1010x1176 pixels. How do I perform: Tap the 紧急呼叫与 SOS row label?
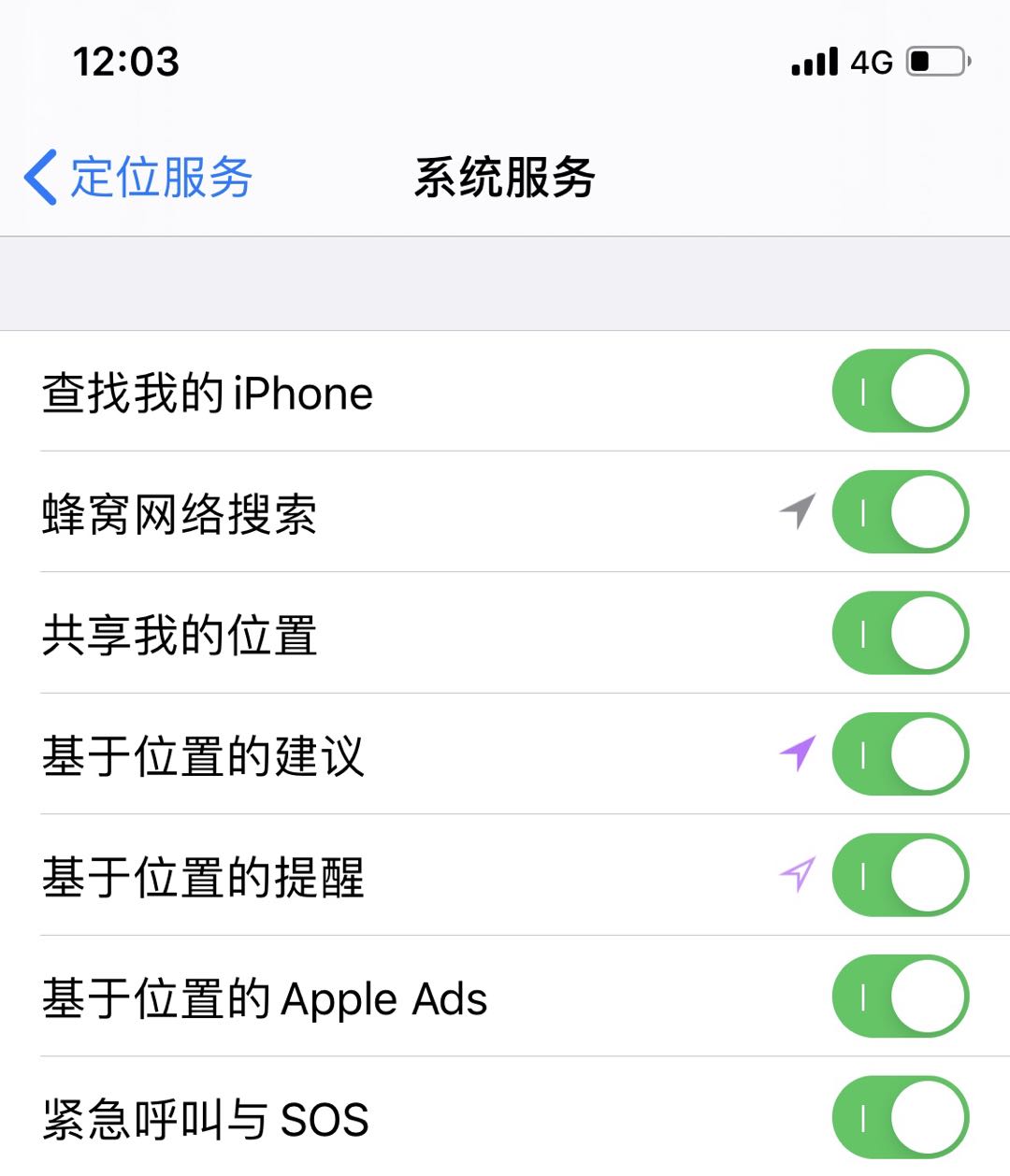204,1118
